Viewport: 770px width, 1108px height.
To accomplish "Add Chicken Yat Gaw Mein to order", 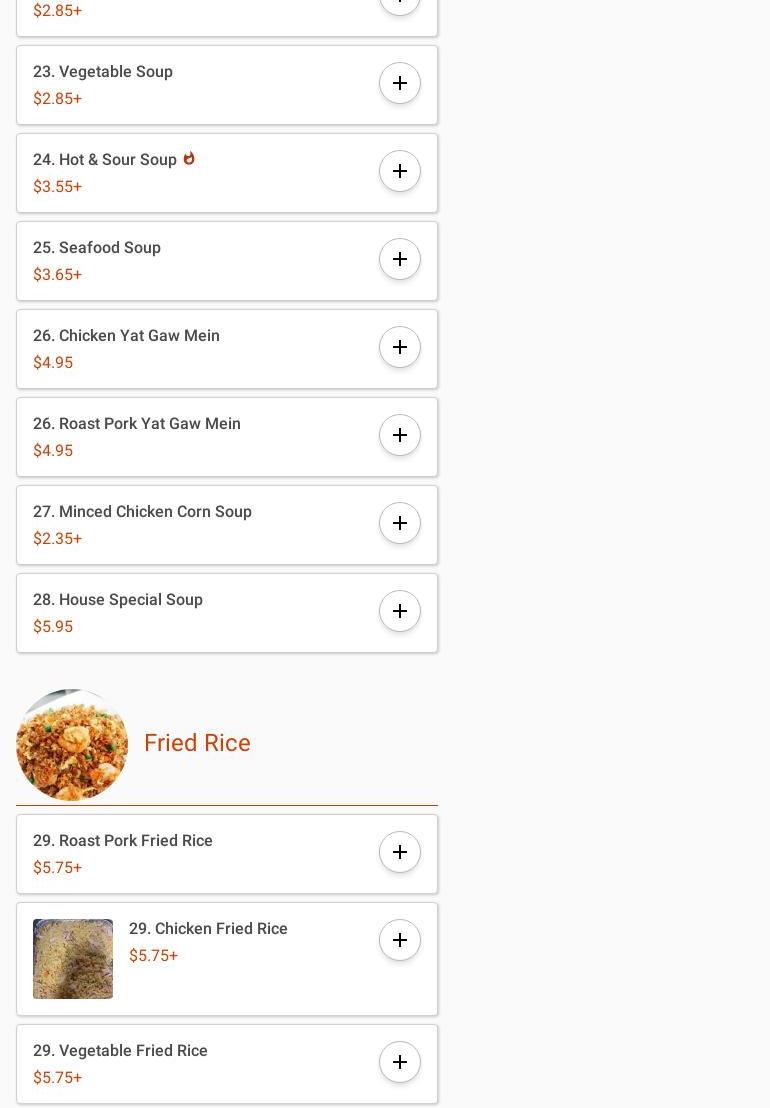I will [400, 347].
